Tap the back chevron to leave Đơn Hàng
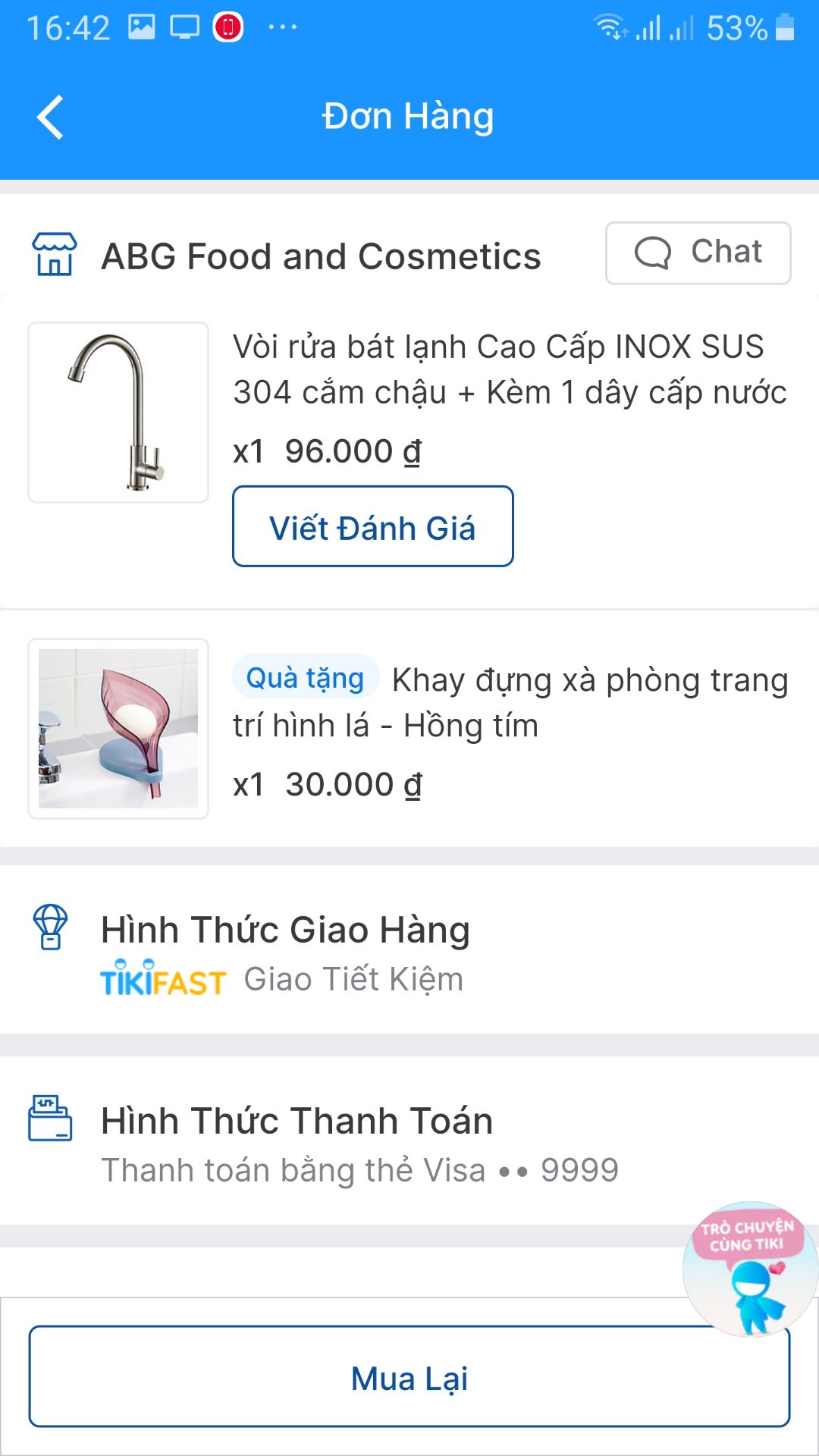 (x=49, y=115)
